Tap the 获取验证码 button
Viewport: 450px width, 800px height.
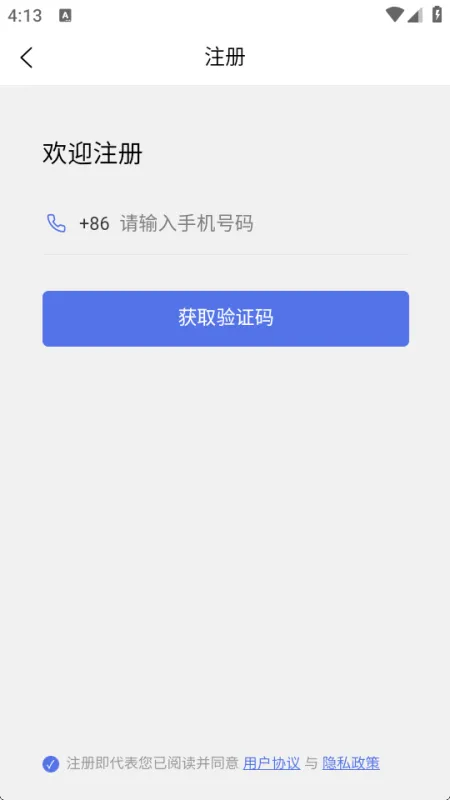tap(226, 318)
